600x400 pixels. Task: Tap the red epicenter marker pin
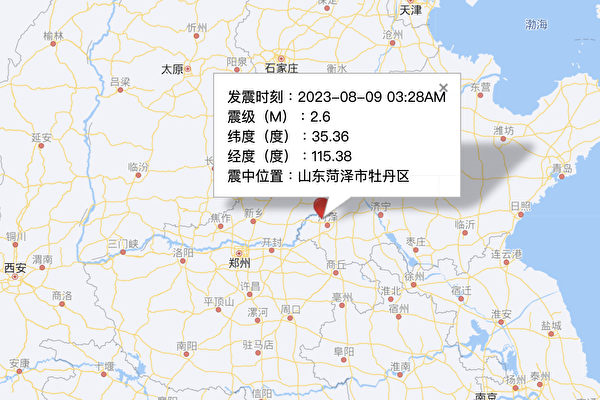321,207
